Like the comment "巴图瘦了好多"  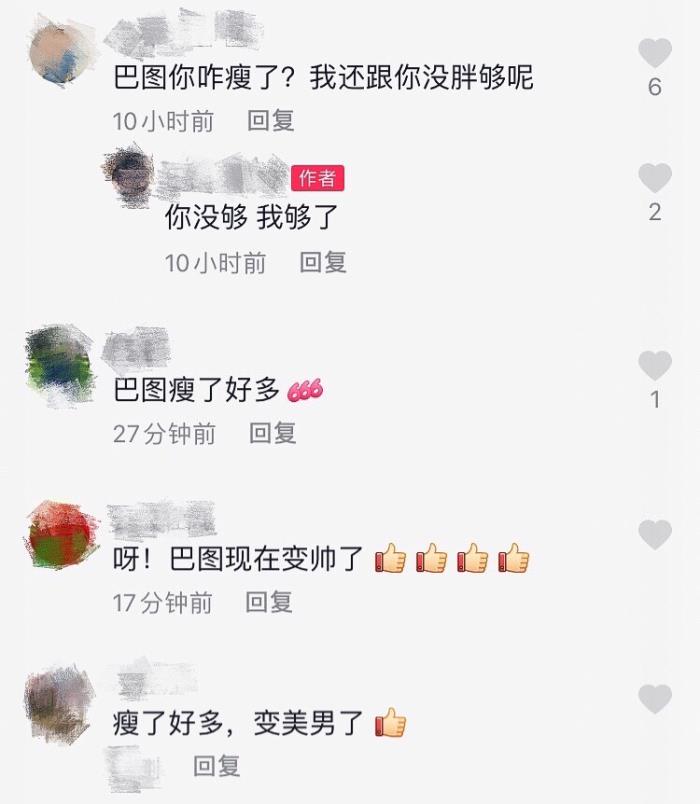[655, 366]
